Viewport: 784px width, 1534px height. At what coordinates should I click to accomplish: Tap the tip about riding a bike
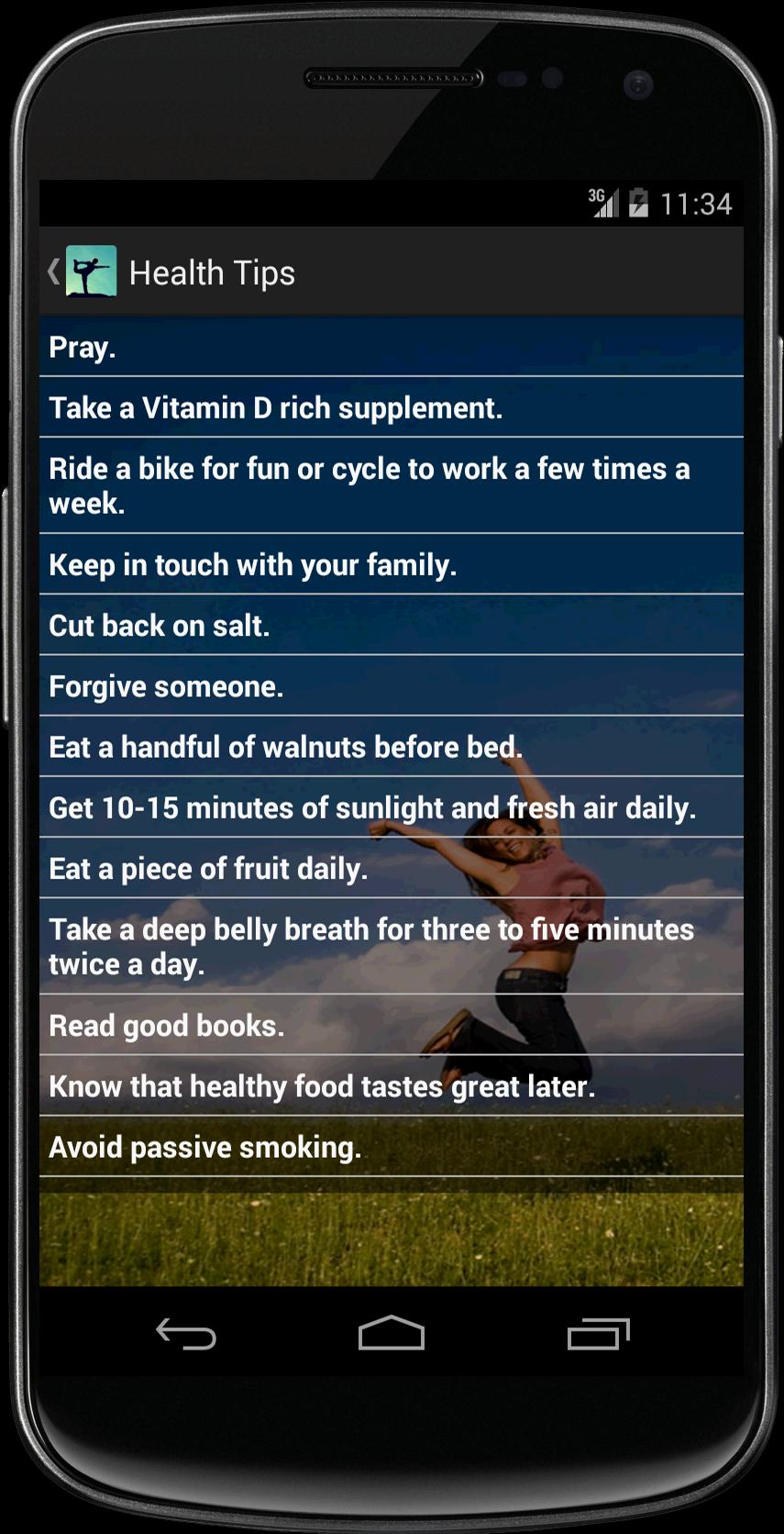coord(392,485)
